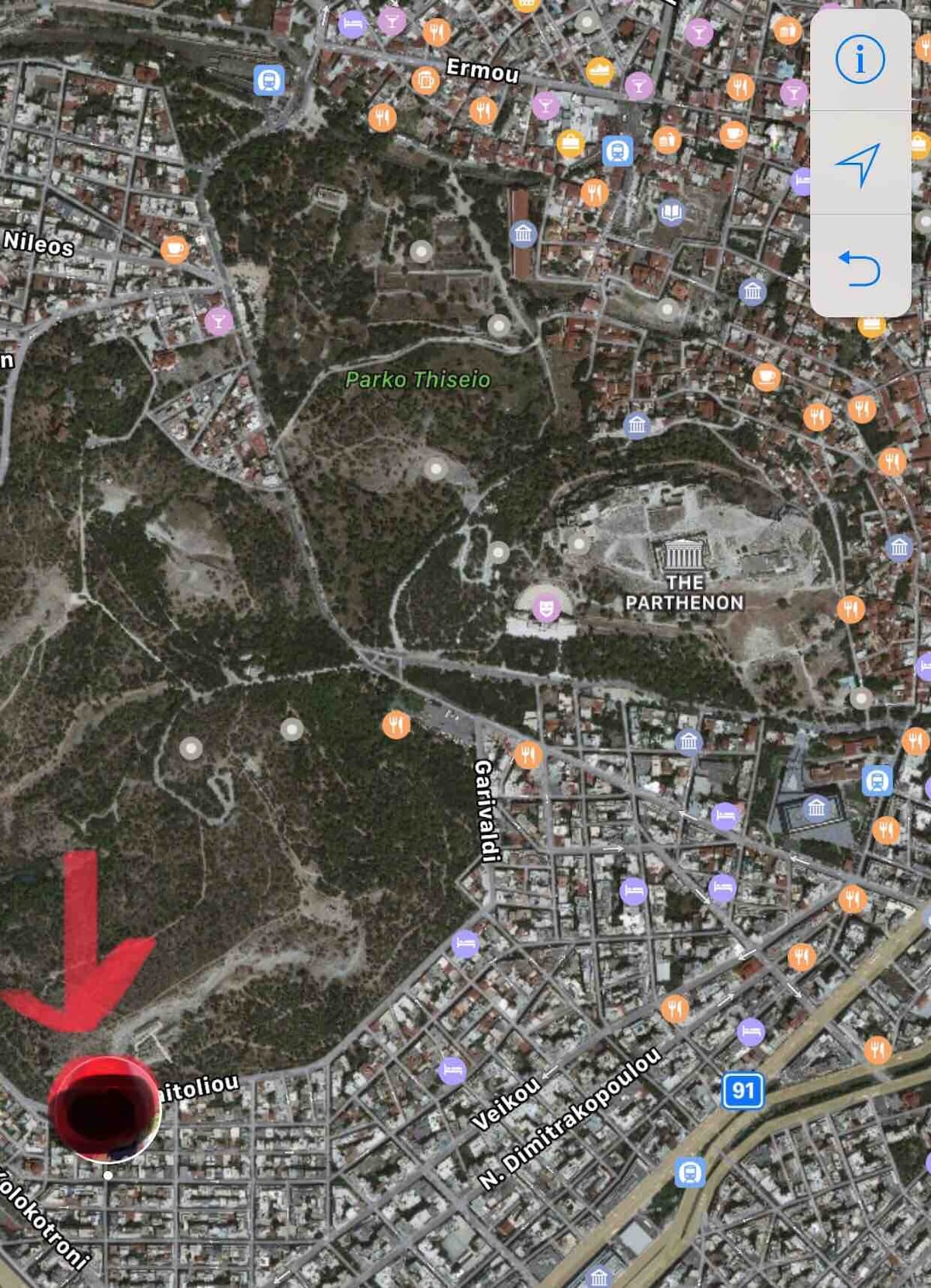Tap the curved return arrow button
Image resolution: width=931 pixels, height=1288 pixels.
(x=860, y=268)
